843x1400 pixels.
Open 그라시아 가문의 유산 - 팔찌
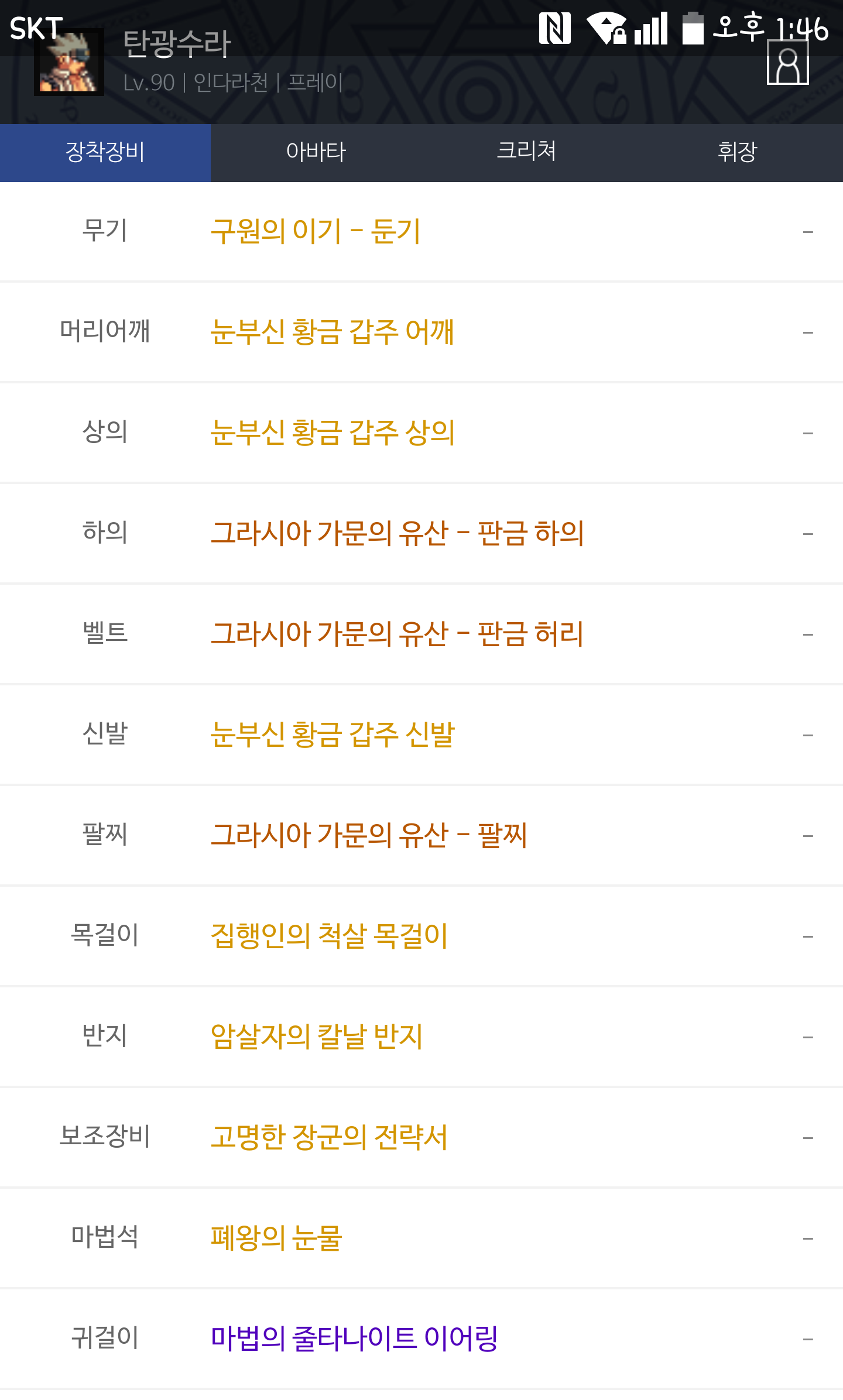[x=369, y=835]
